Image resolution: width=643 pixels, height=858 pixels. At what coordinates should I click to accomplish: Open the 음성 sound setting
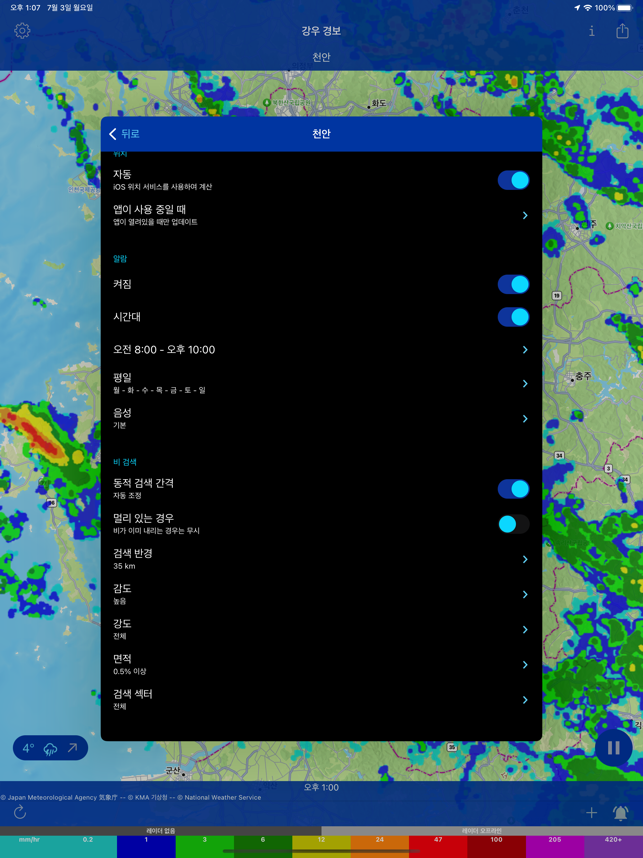(x=321, y=418)
